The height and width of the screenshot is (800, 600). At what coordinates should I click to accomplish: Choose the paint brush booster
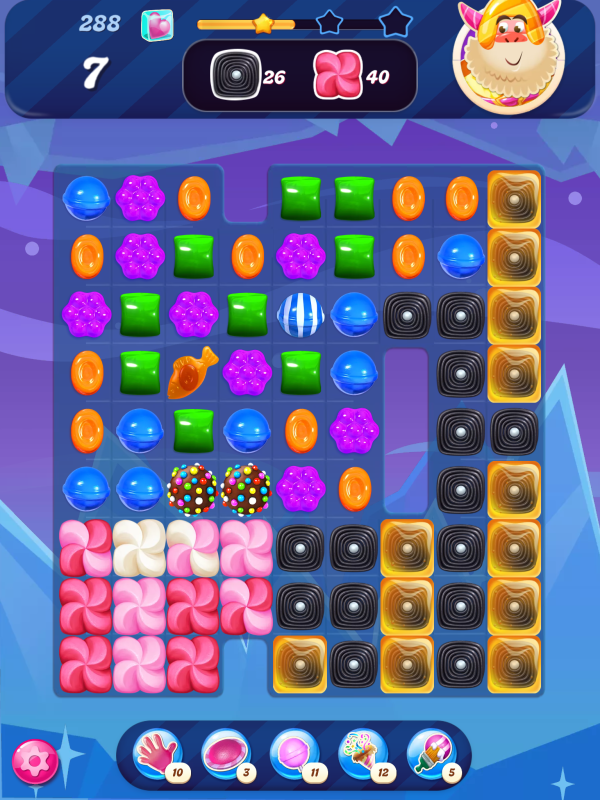click(430, 755)
